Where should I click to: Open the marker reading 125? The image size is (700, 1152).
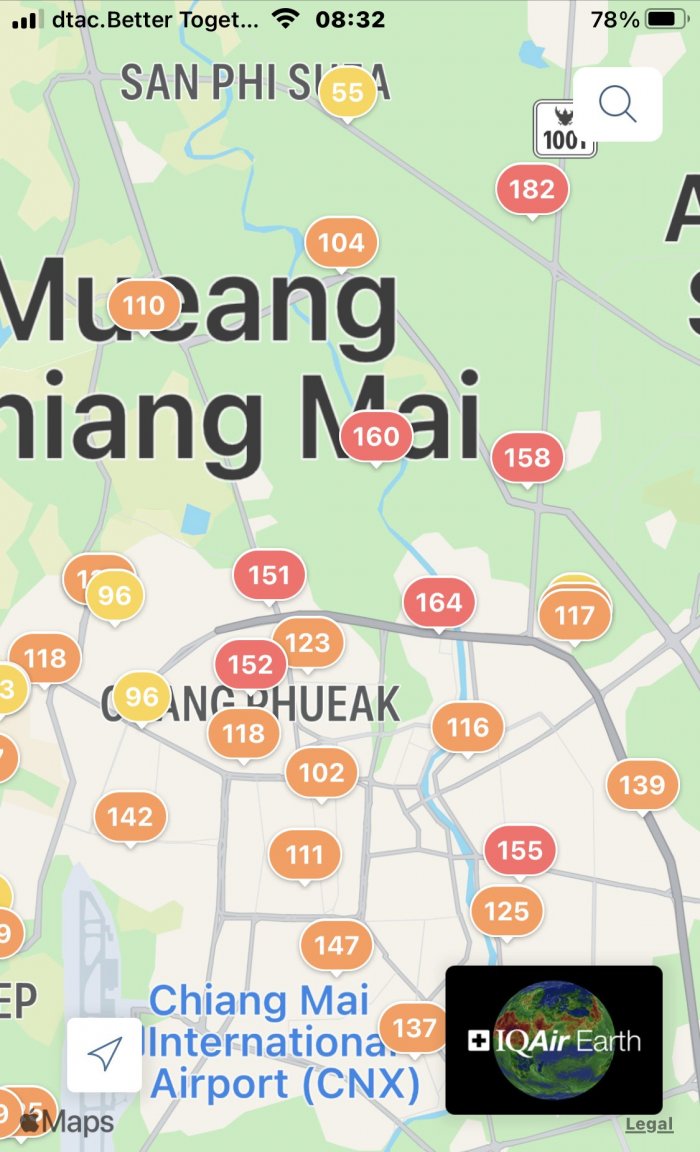(506, 911)
